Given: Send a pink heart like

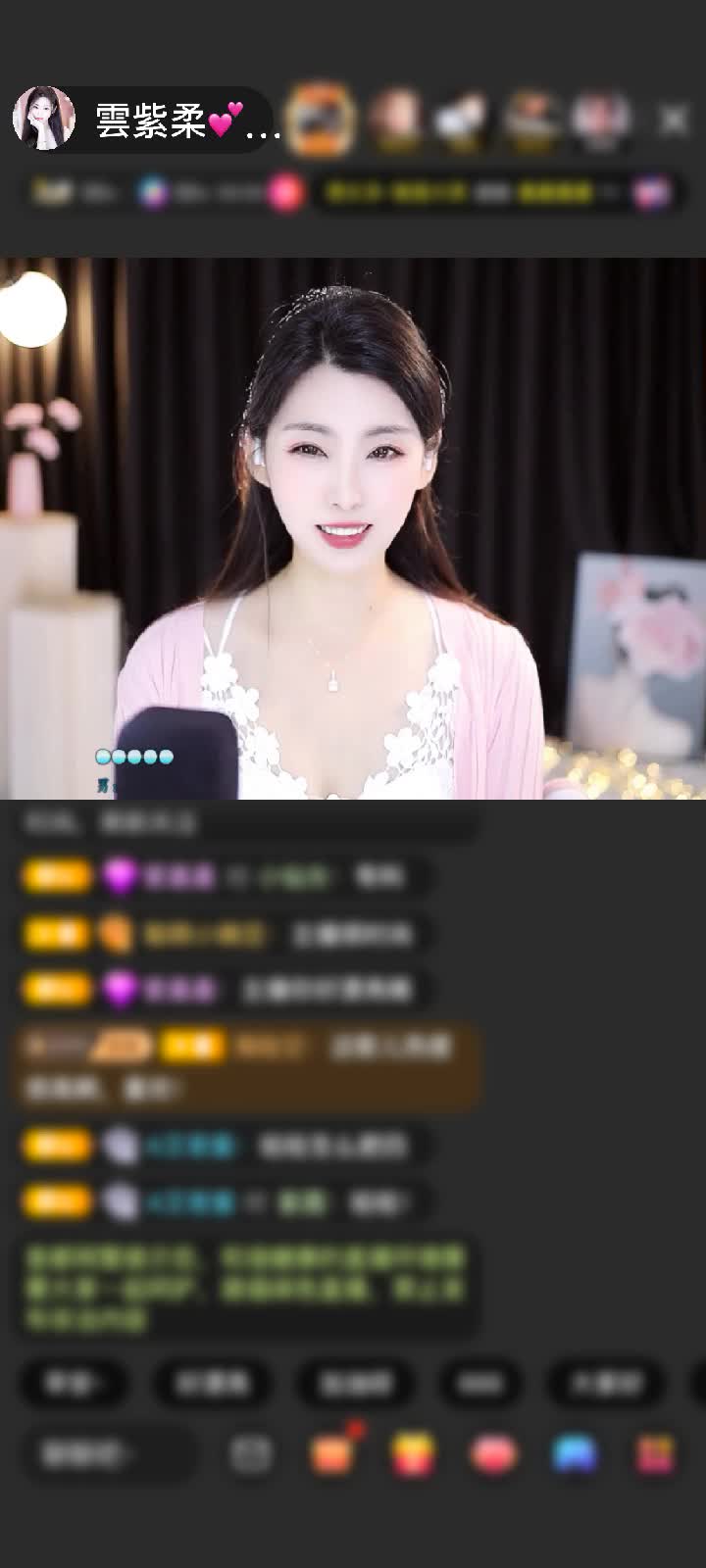Looking at the screenshot, I should tap(493, 1455).
